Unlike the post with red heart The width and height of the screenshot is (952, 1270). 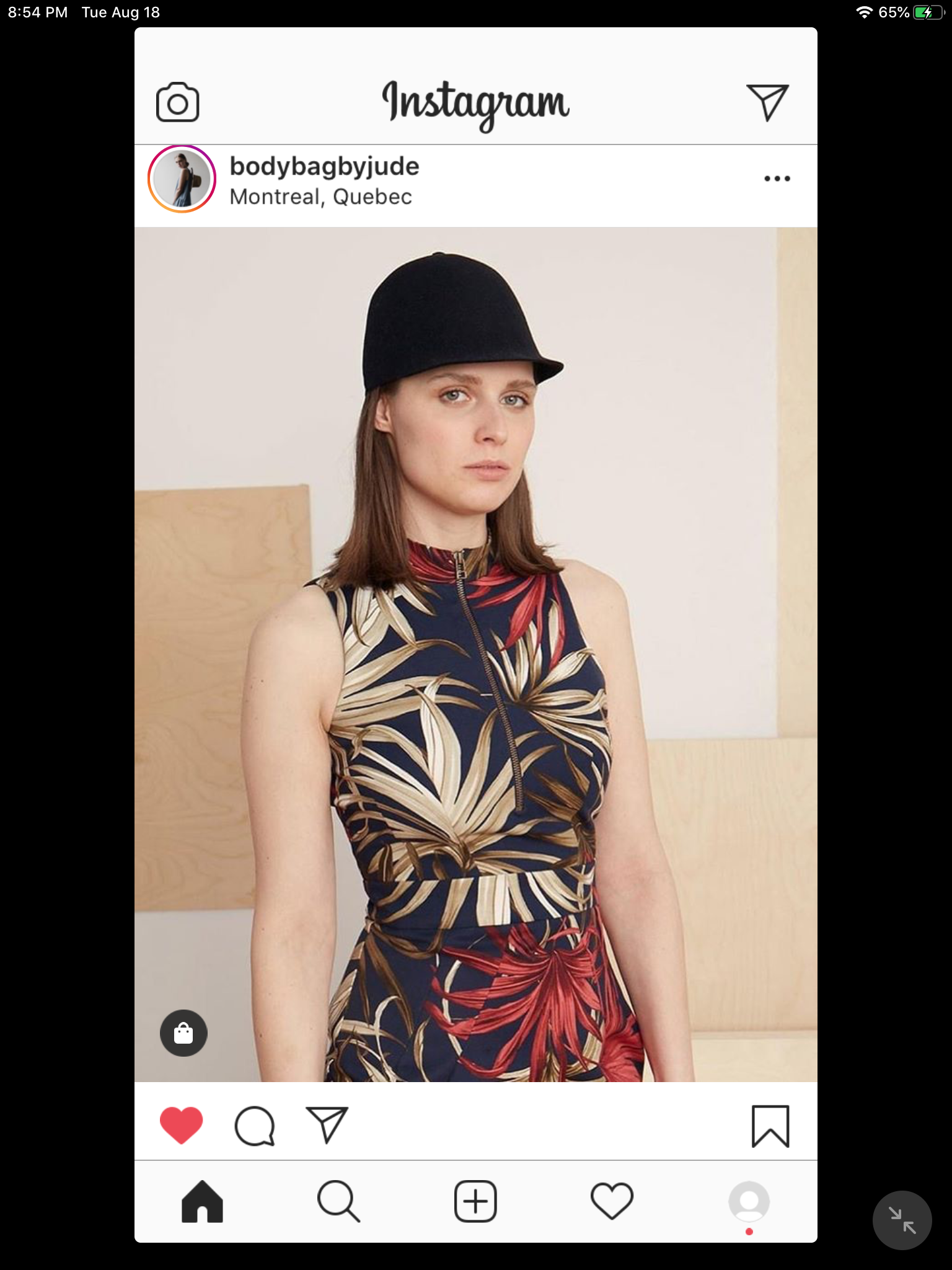(x=181, y=1125)
